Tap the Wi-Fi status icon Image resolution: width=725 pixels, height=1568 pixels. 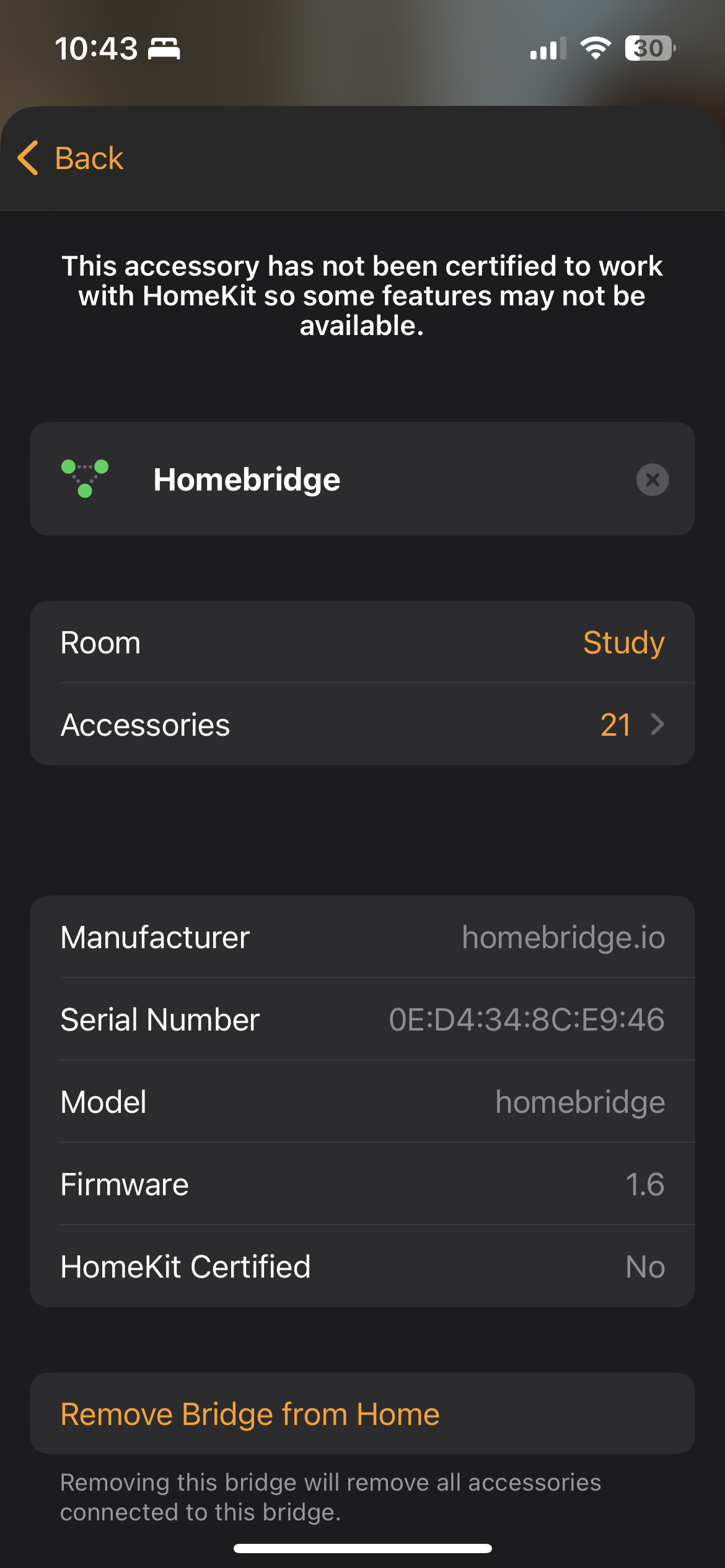[x=597, y=48]
